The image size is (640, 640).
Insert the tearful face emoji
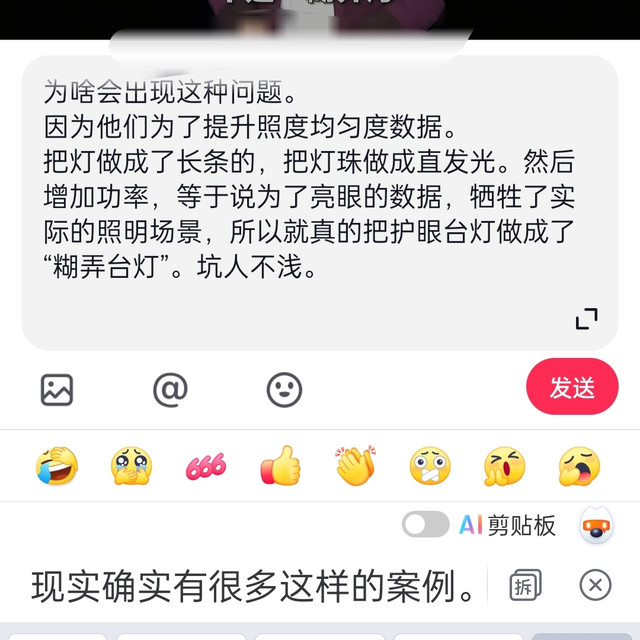[131, 466]
